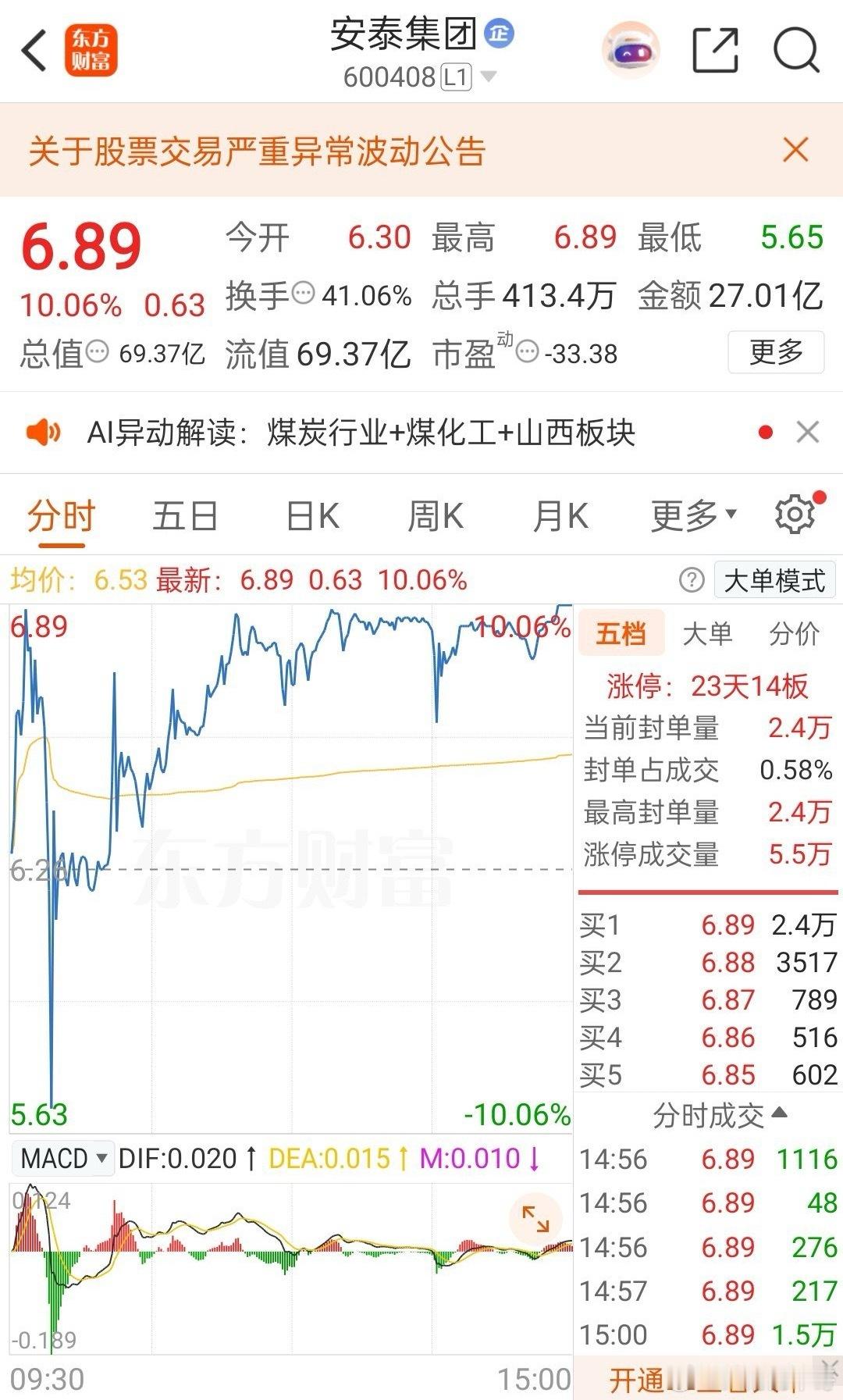Expand the chart to full screen
The width and height of the screenshot is (843, 1400).
(x=535, y=1219)
